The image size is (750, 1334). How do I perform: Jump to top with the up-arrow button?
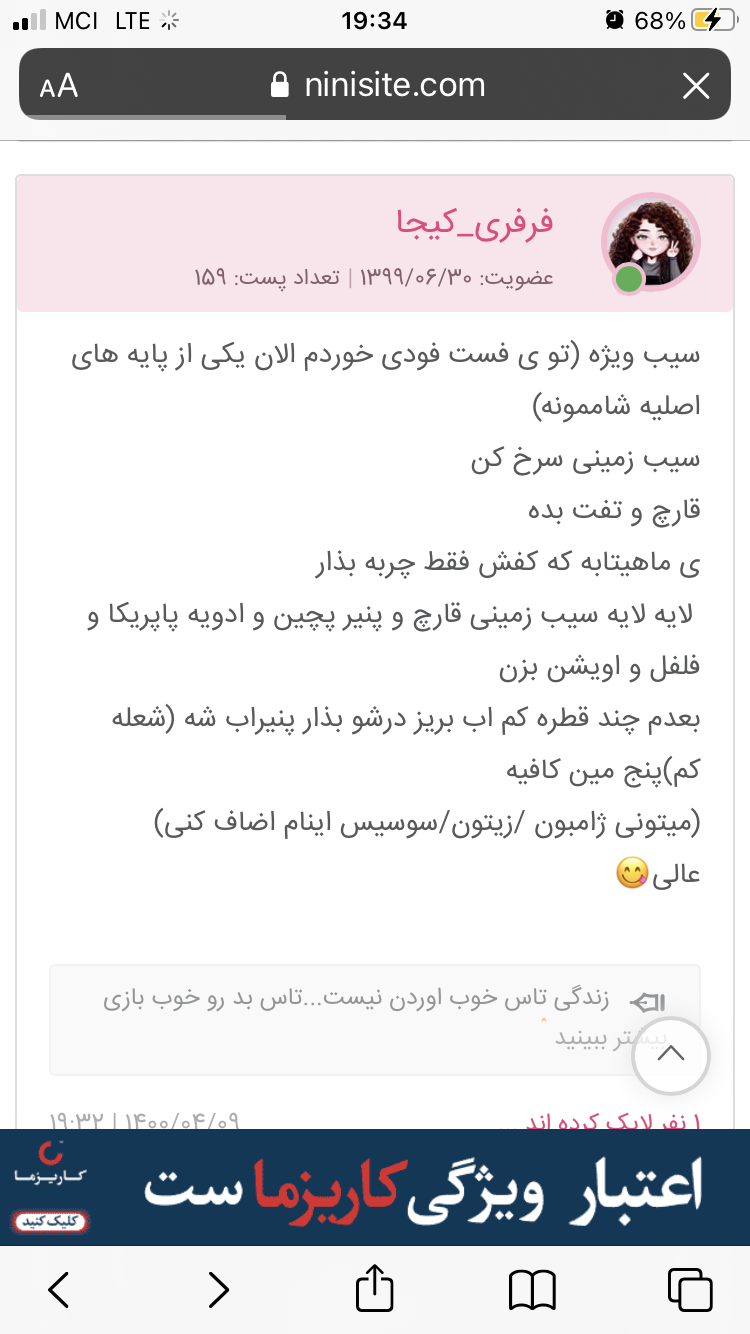tap(671, 1054)
